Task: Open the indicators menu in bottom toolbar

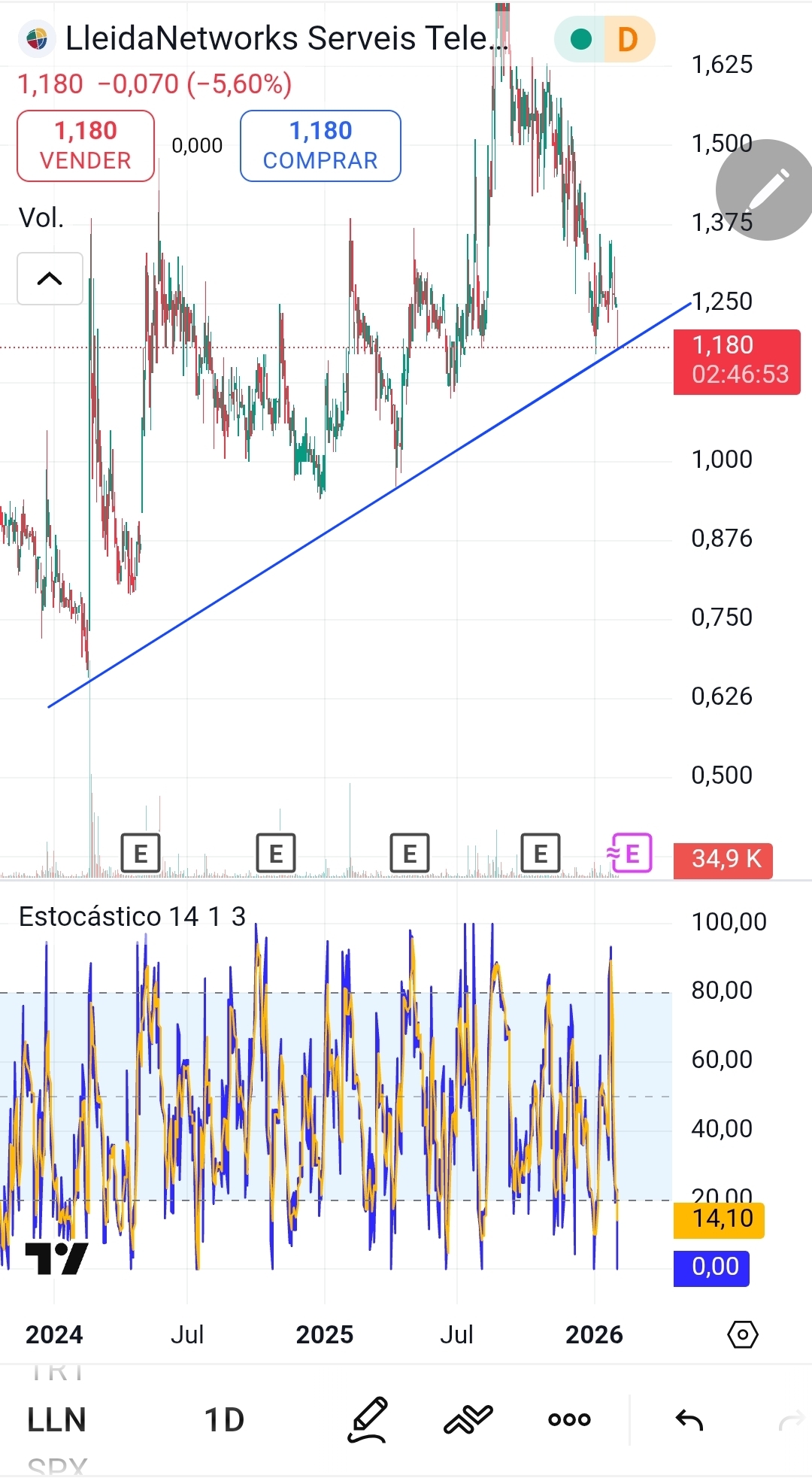Action: click(x=468, y=1420)
